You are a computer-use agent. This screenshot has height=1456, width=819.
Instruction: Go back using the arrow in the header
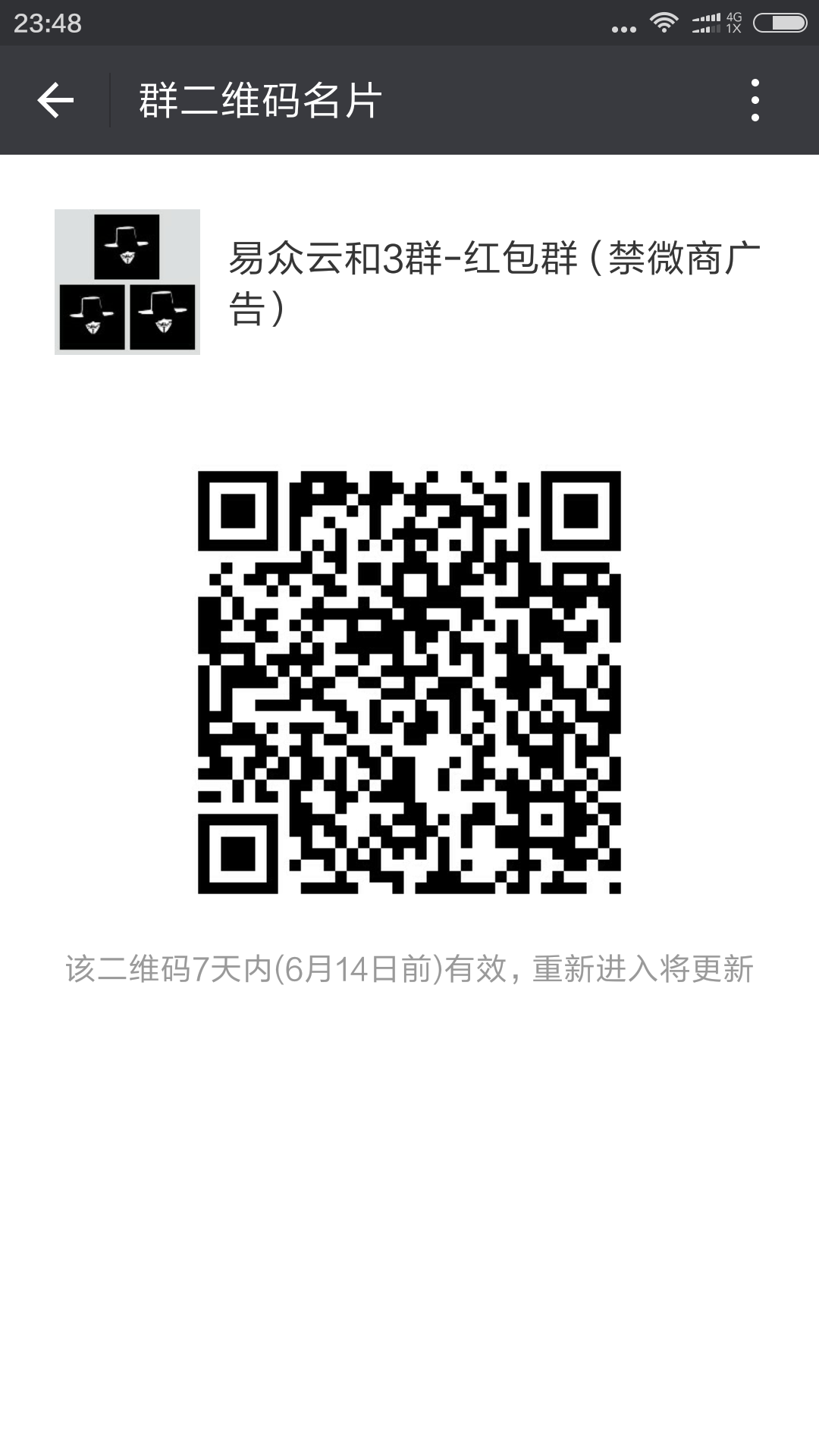55,100
